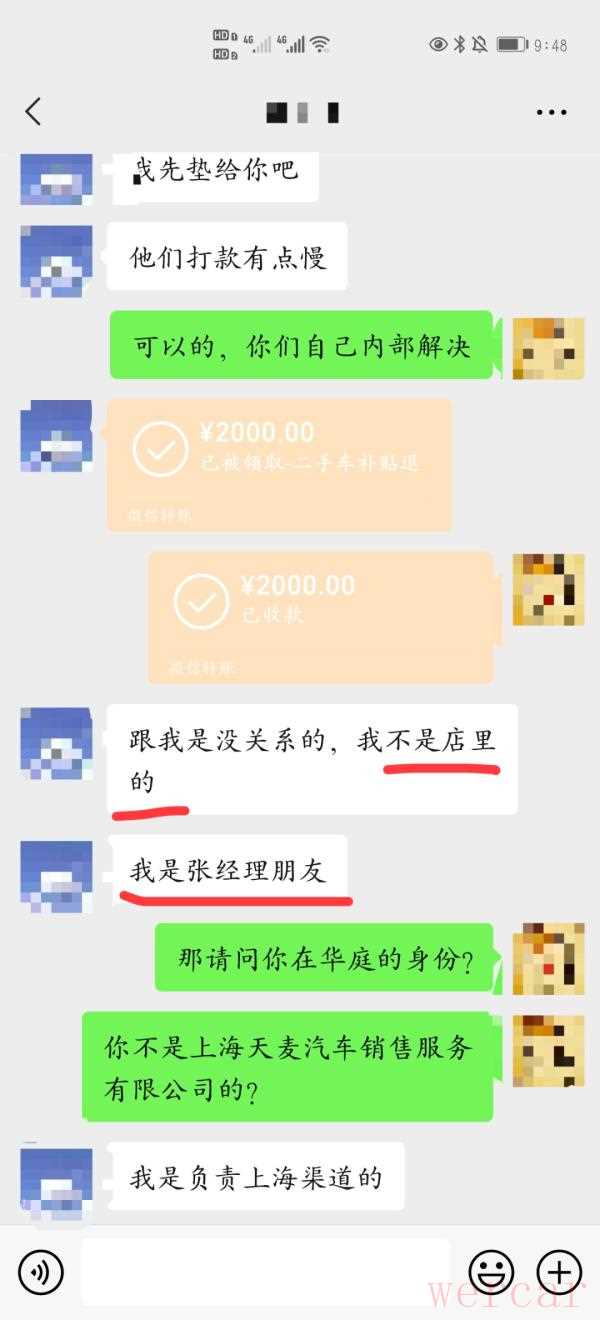Switch to voice message input
600x1320 pixels.
pyautogui.click(x=41, y=1272)
